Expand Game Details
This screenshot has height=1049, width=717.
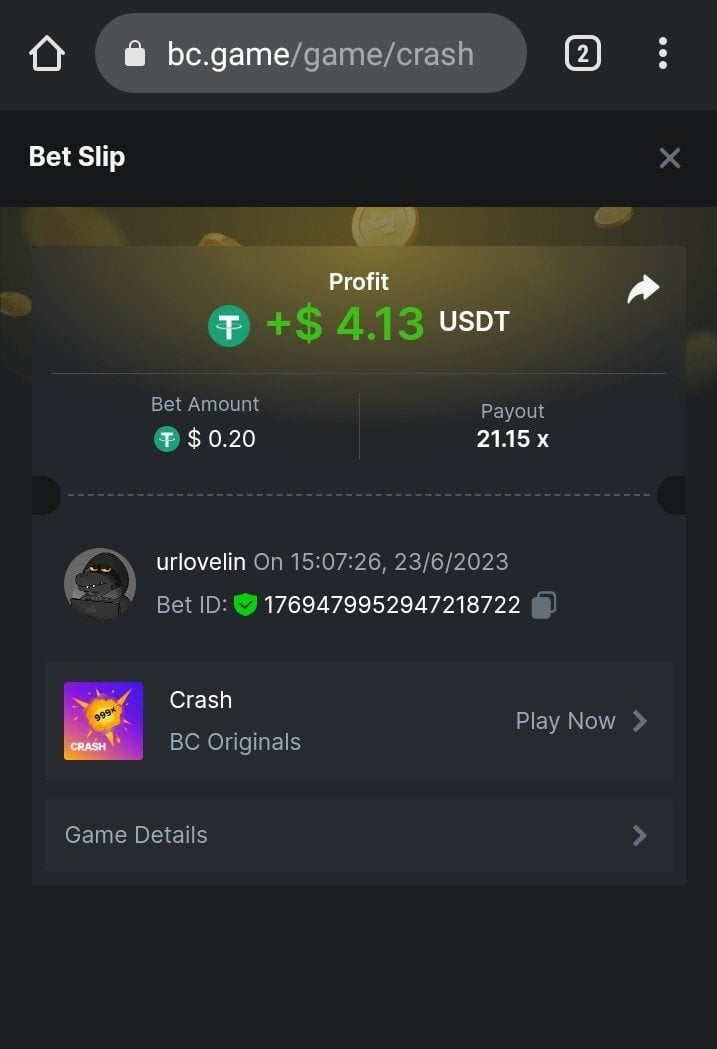[x=358, y=835]
